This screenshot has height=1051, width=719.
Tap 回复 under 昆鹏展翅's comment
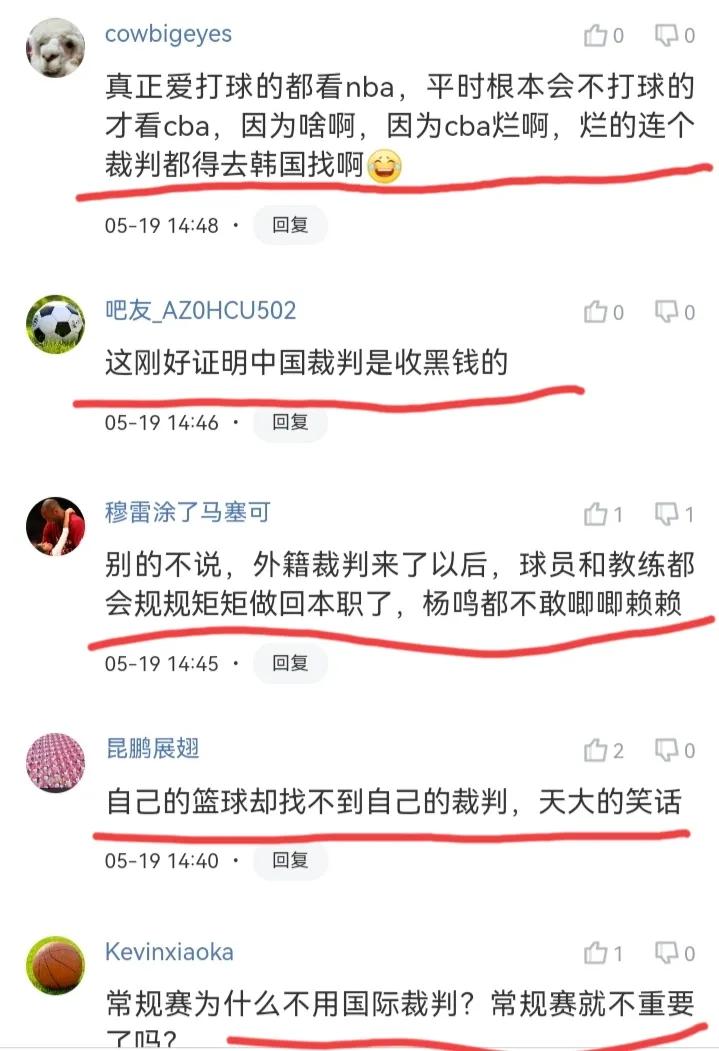click(x=290, y=860)
